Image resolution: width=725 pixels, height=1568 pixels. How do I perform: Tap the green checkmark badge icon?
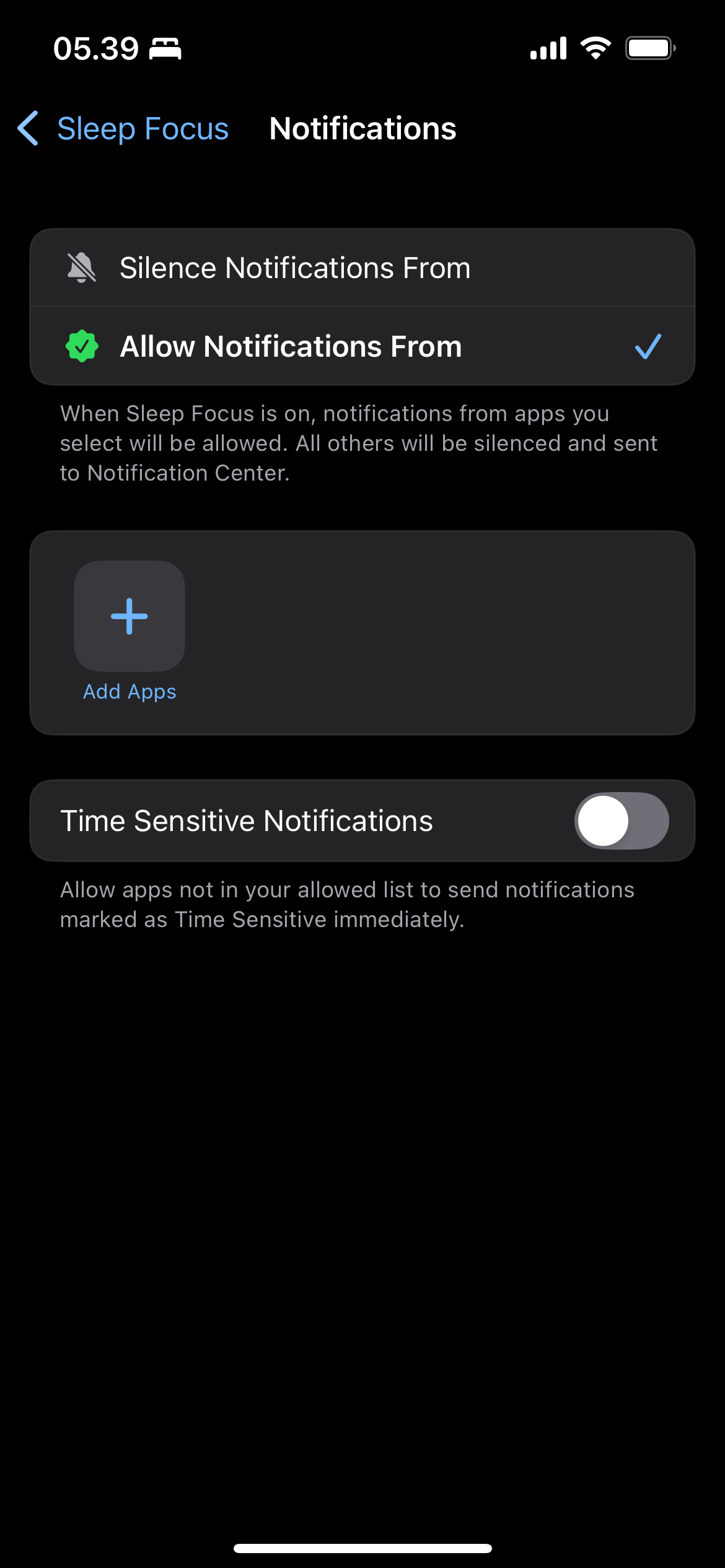pos(81,346)
